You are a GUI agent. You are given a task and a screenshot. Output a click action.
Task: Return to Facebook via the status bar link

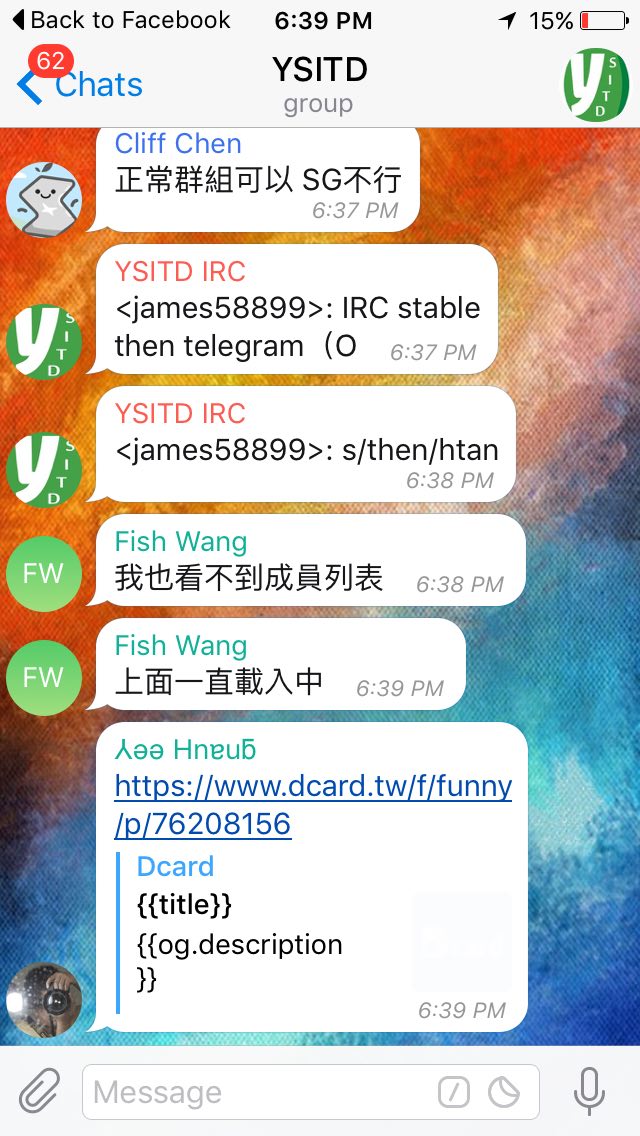(x=121, y=20)
